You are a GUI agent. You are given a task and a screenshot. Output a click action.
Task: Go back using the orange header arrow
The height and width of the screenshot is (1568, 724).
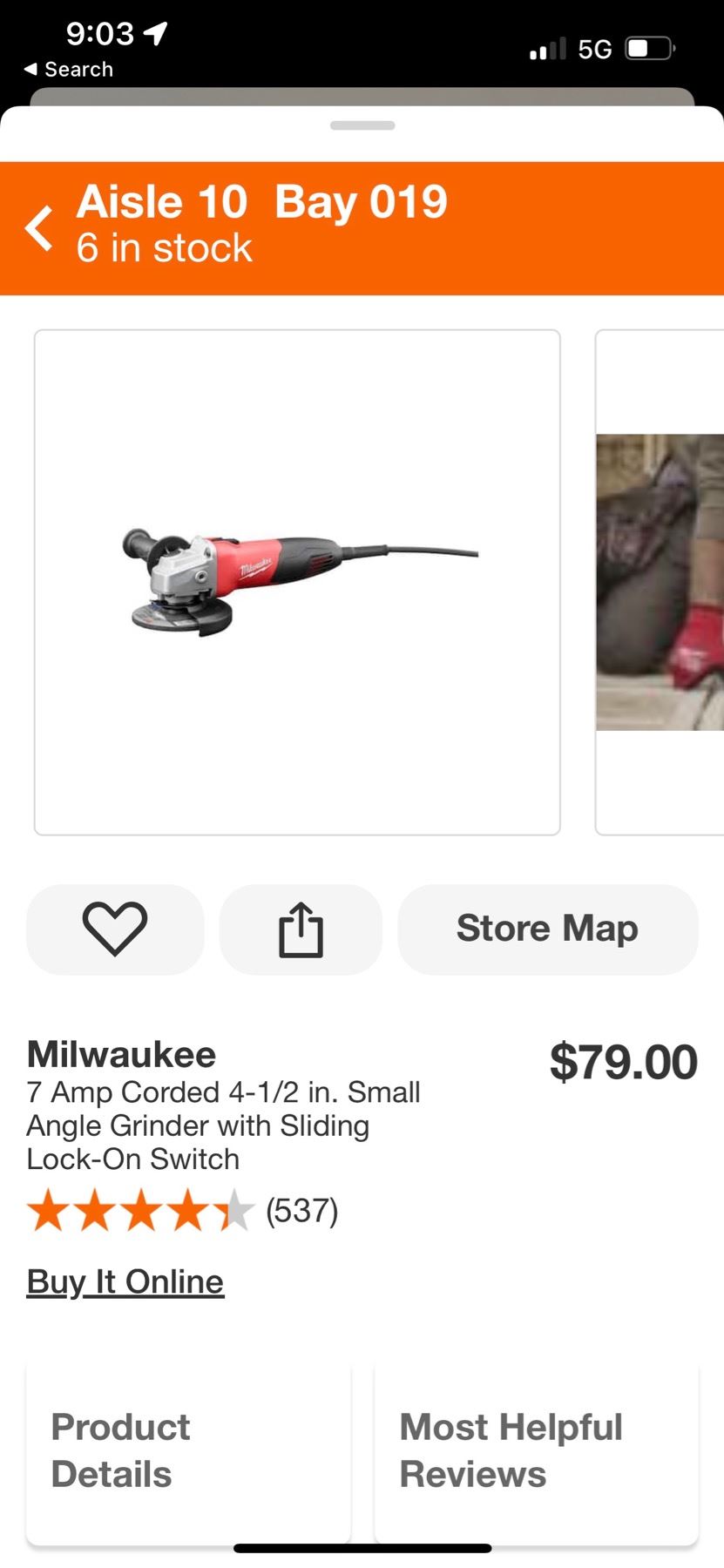tap(39, 228)
